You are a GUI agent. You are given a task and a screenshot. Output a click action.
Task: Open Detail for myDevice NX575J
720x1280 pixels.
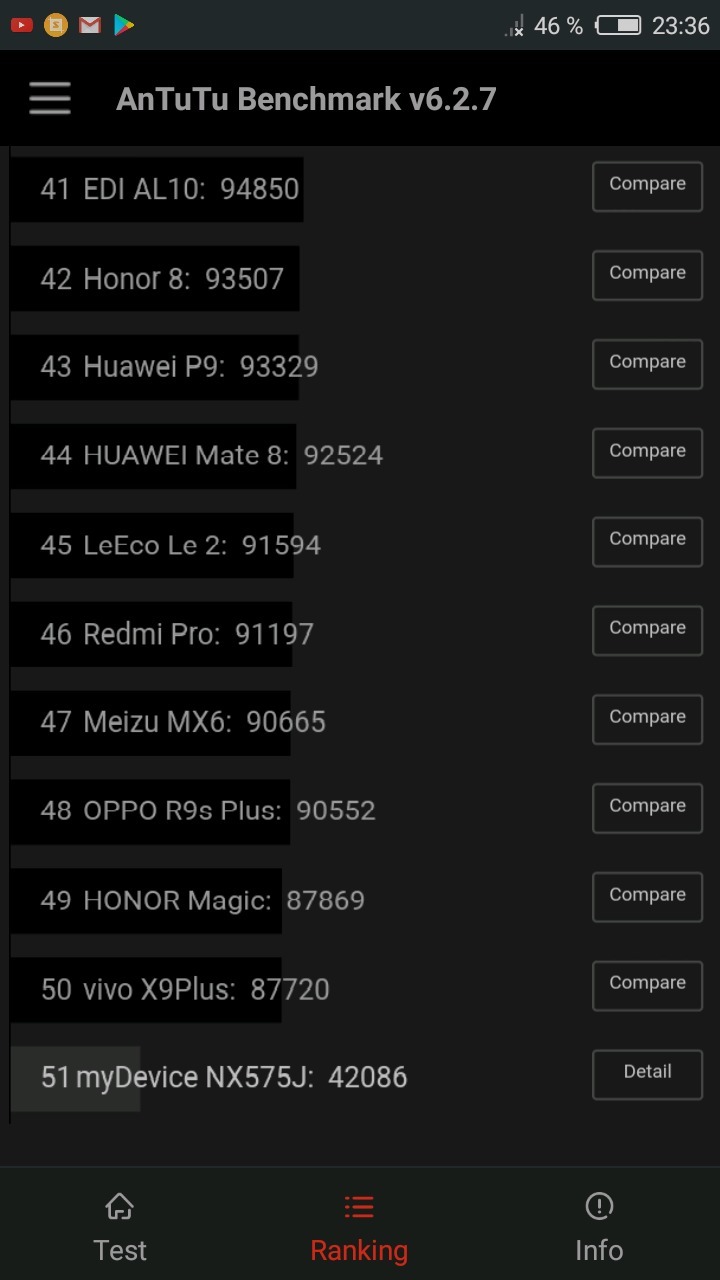click(647, 1073)
